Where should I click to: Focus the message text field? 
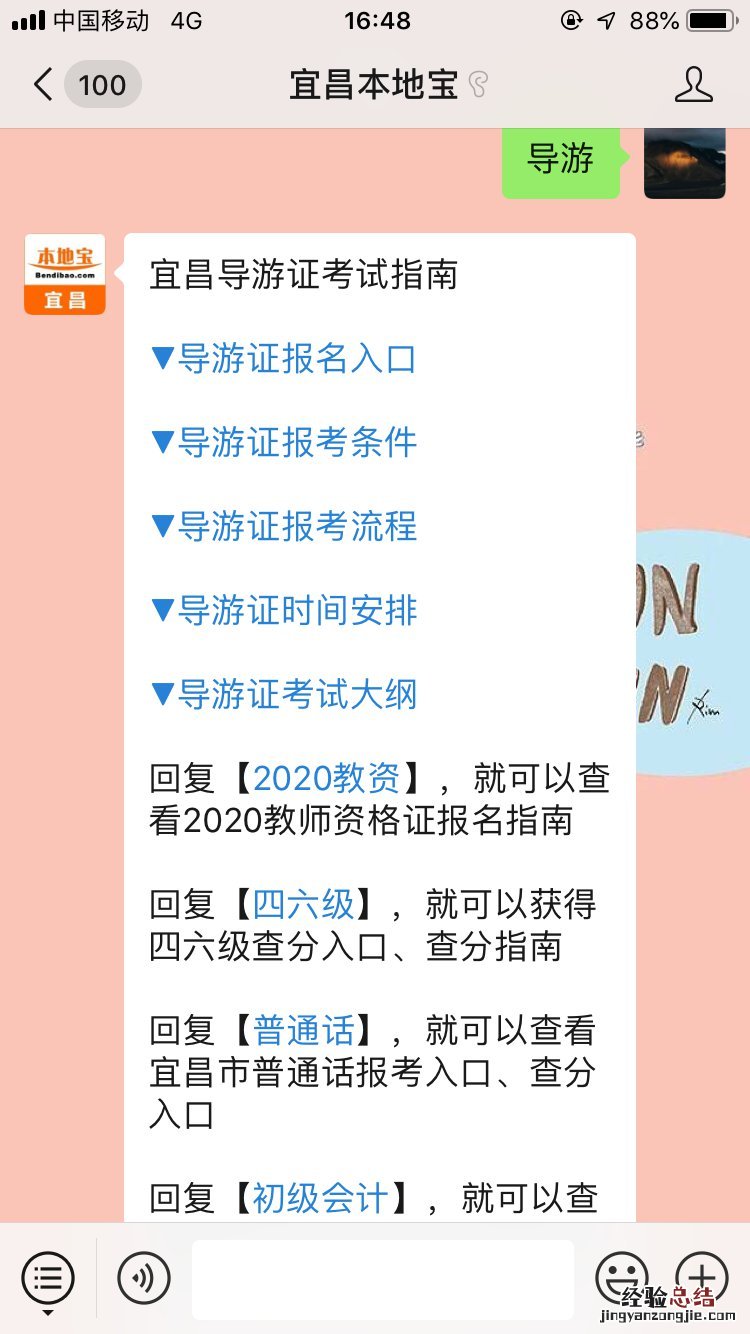tap(382, 1278)
